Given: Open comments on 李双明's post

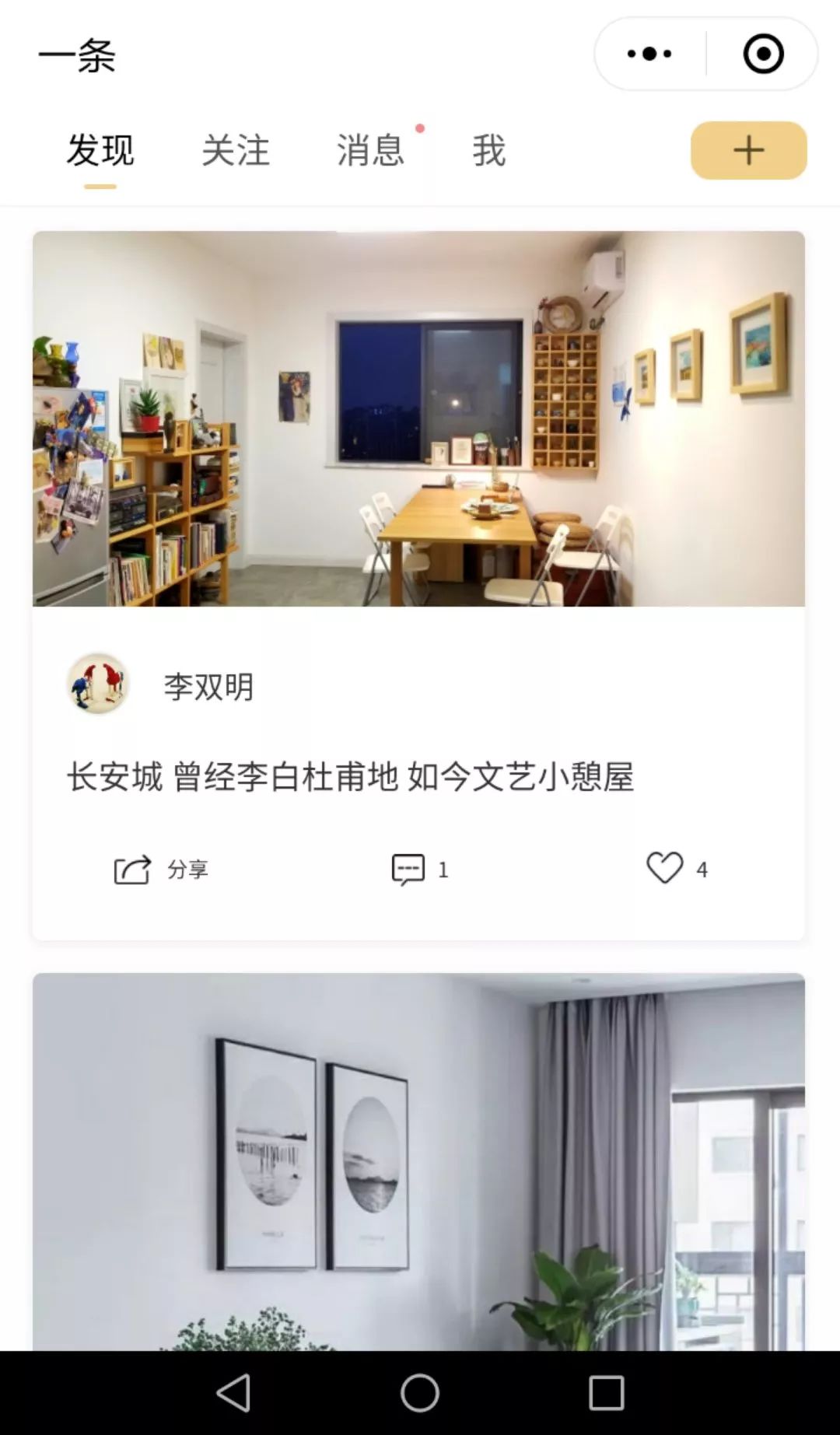Looking at the screenshot, I should [419, 869].
